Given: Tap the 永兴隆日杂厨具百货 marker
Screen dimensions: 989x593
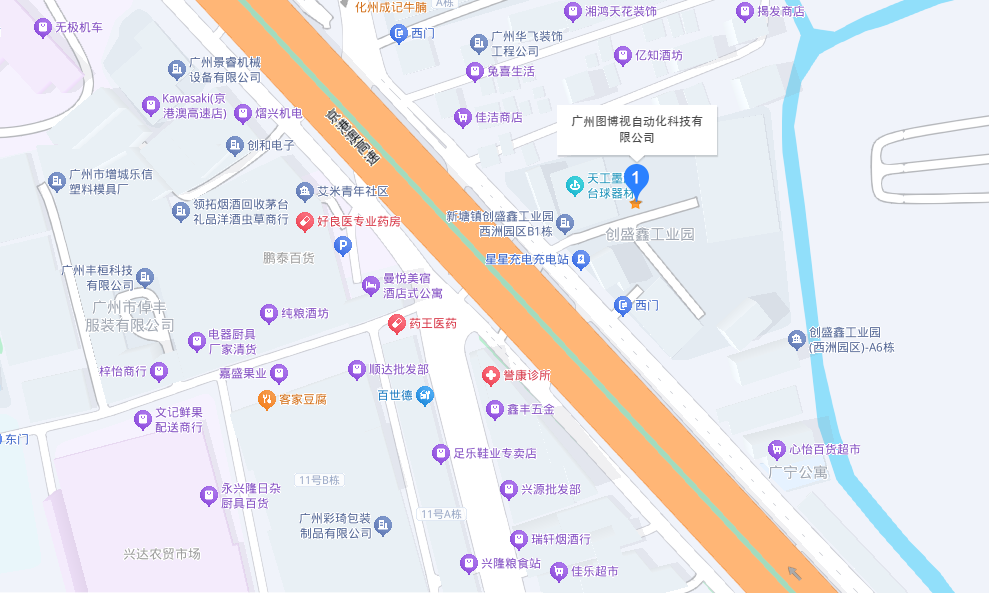Looking at the screenshot, I should coord(208,495).
